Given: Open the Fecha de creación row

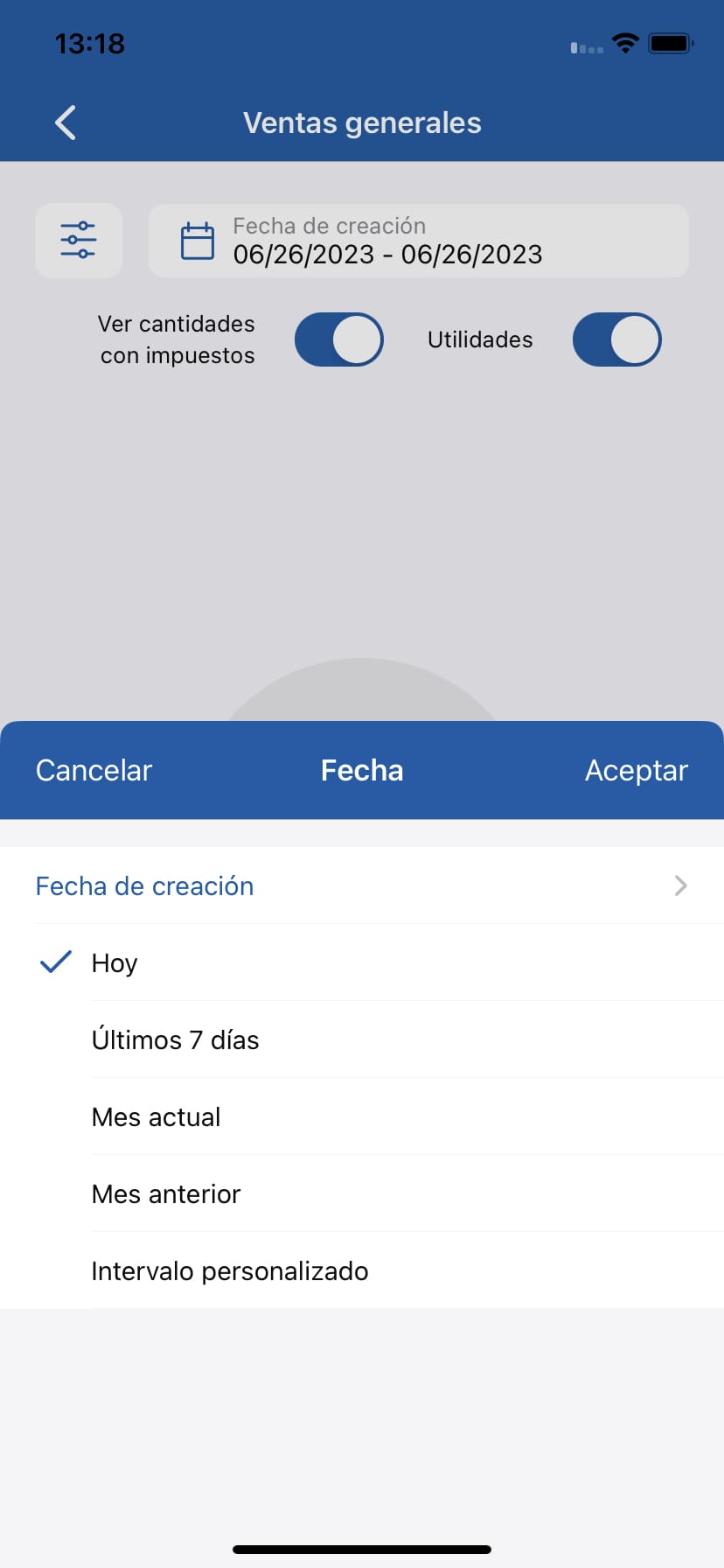Looking at the screenshot, I should click(x=362, y=885).
